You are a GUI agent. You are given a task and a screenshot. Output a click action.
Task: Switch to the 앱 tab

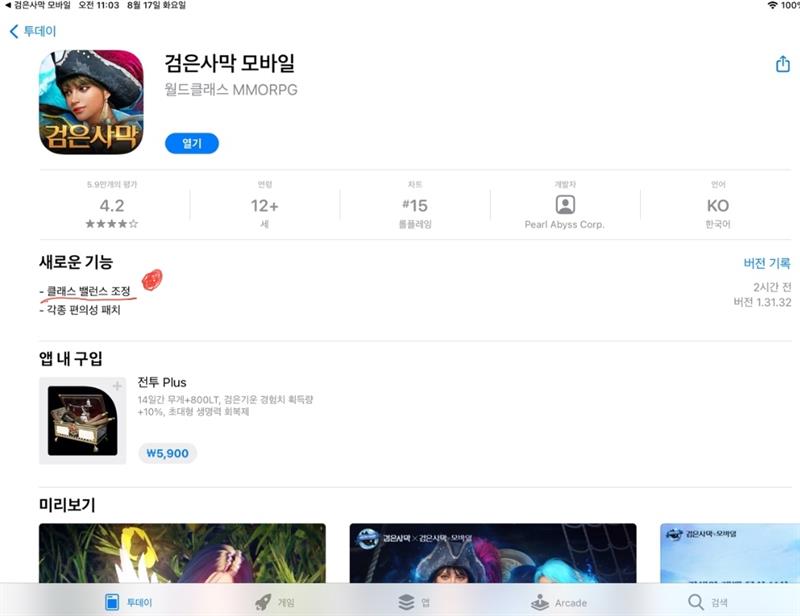coord(413,602)
